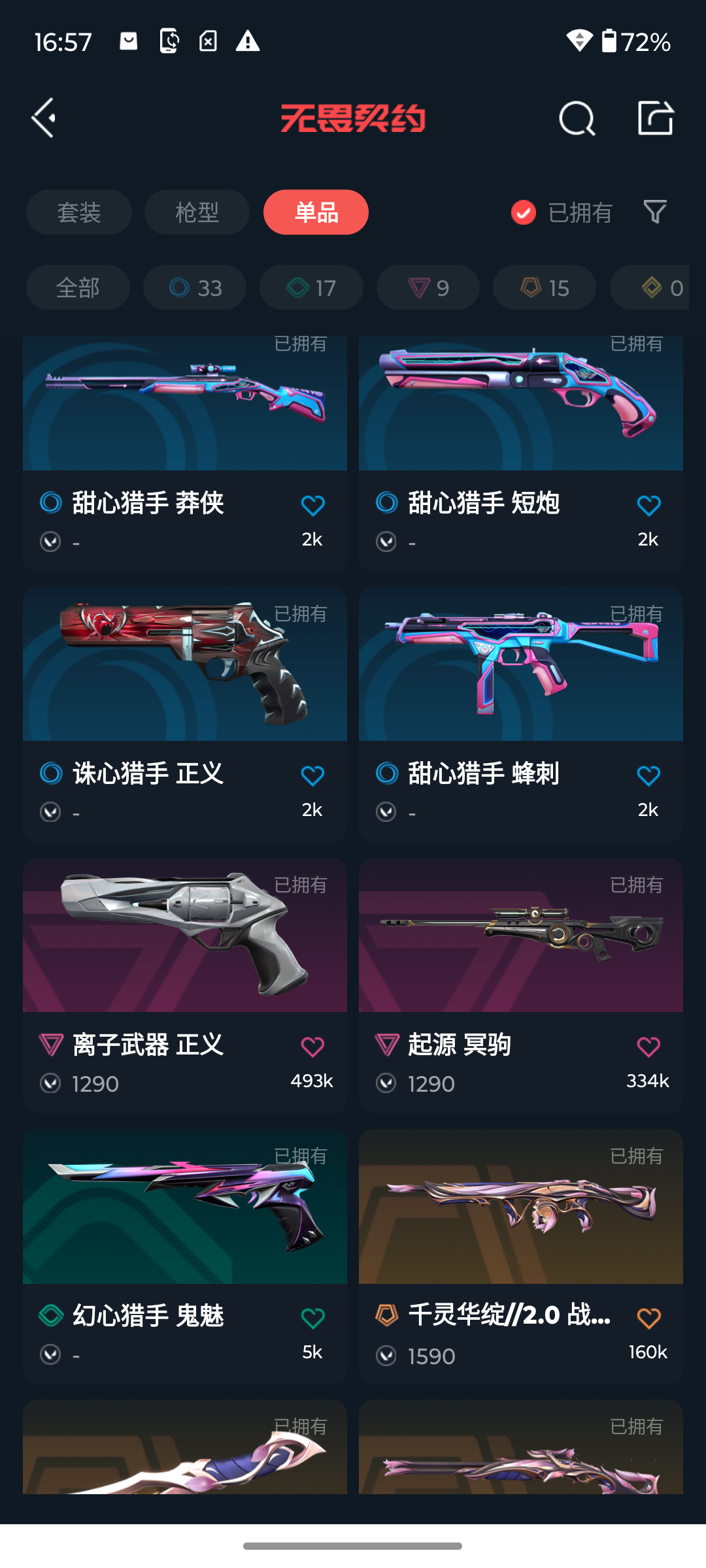Uncheck the 已拥有 filter checkbox
Image resolution: width=706 pixels, height=1568 pixels.
click(x=524, y=212)
